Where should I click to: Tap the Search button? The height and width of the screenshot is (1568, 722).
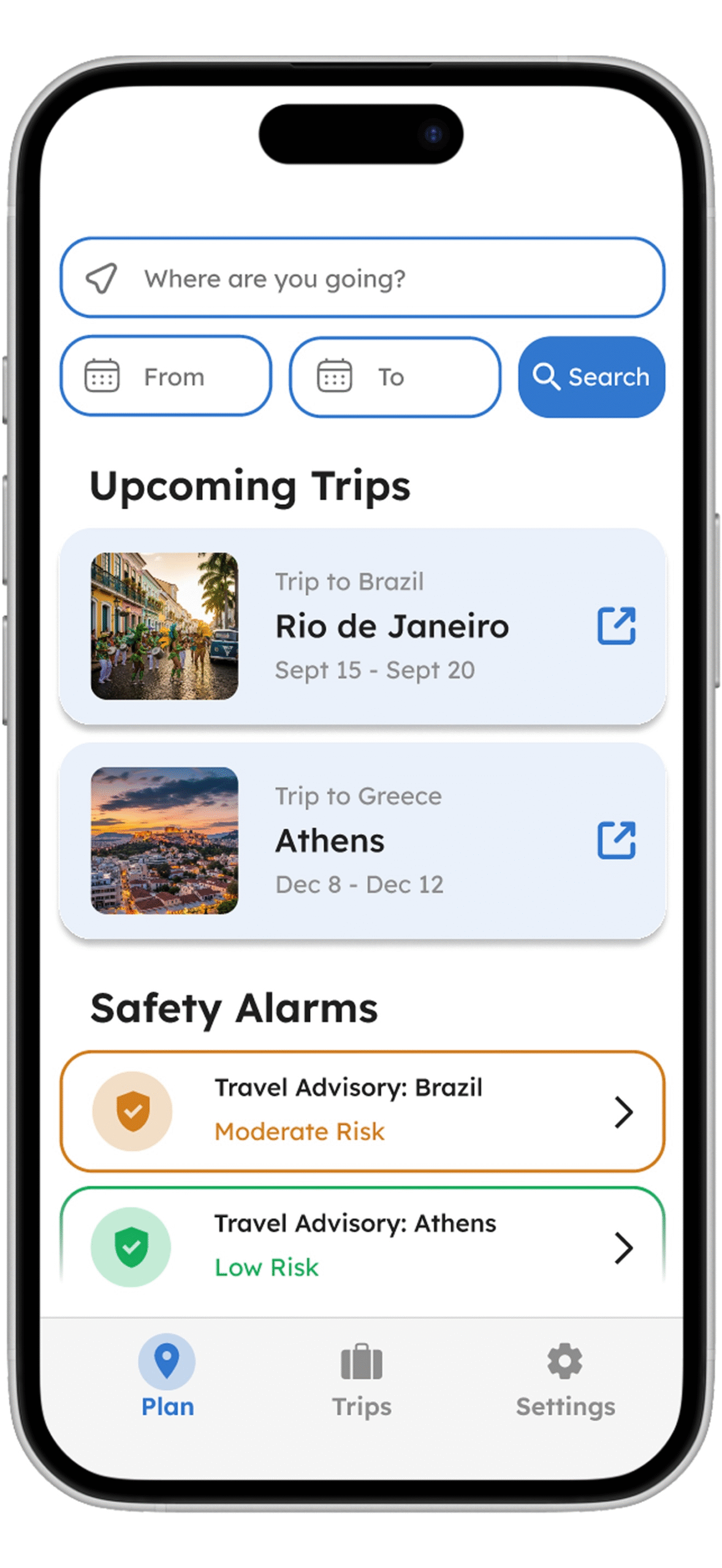(591, 376)
